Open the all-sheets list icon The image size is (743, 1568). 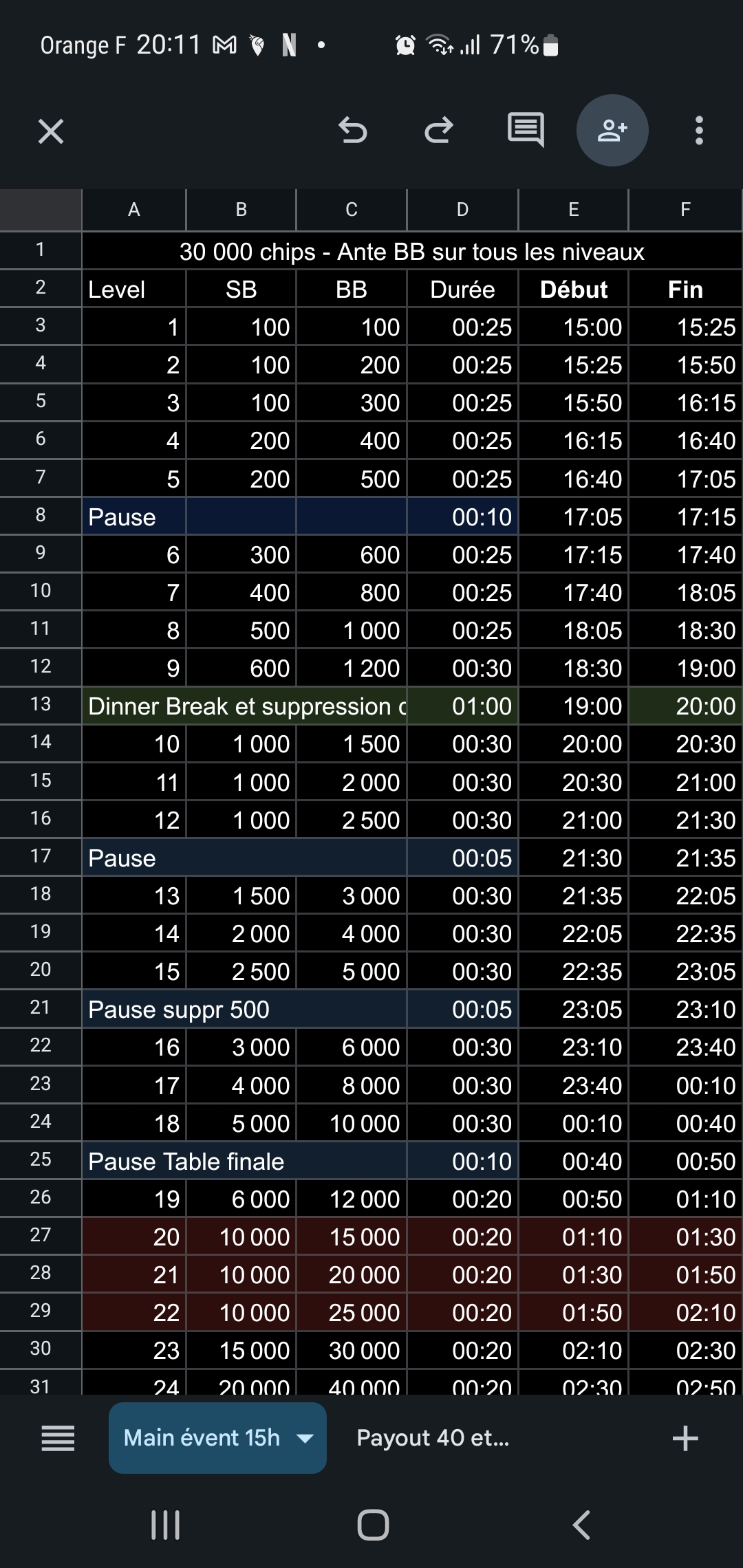[58, 1438]
